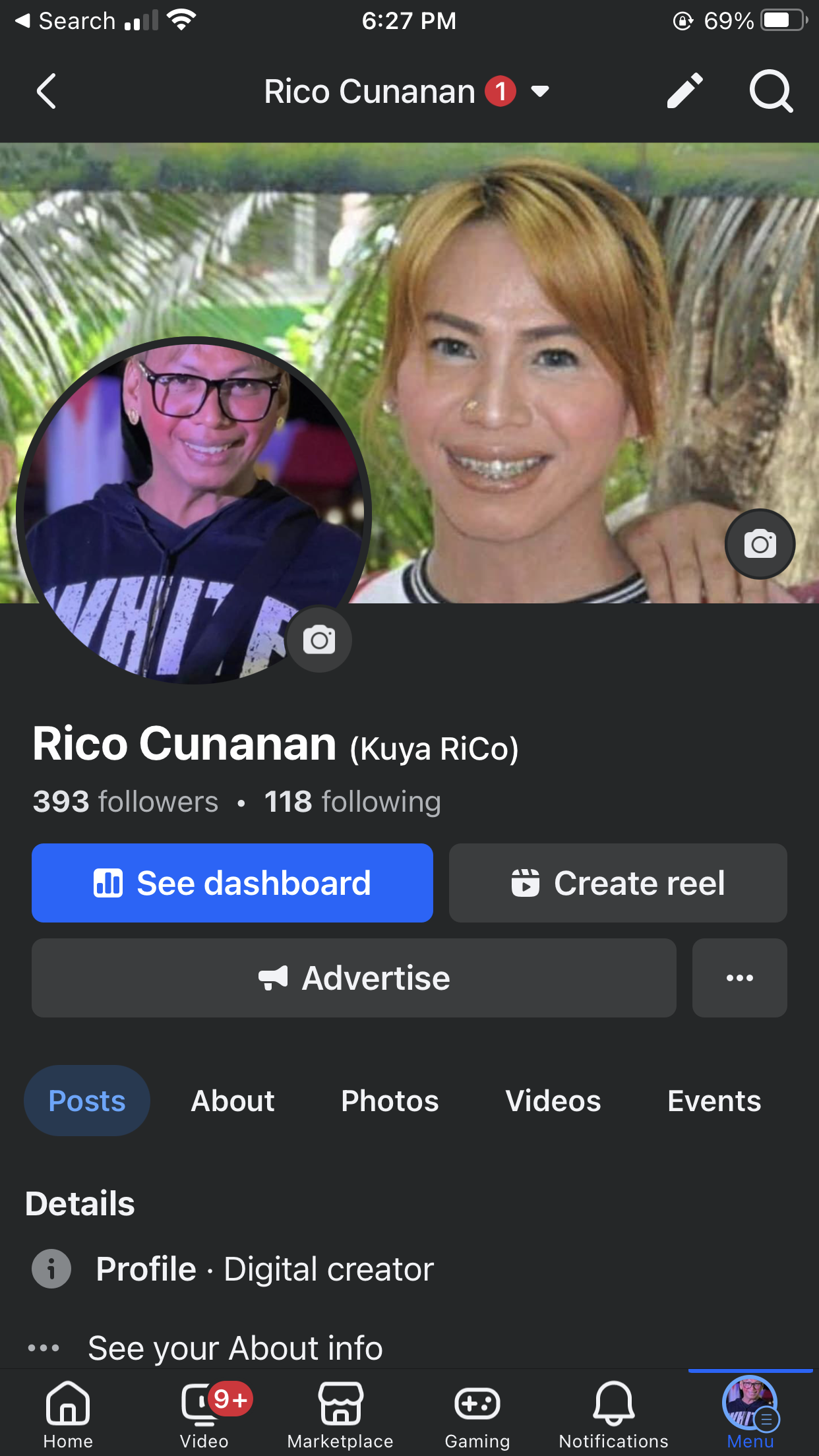Open the See dashboard button
Viewport: 819px width, 1456px height.
tap(232, 883)
